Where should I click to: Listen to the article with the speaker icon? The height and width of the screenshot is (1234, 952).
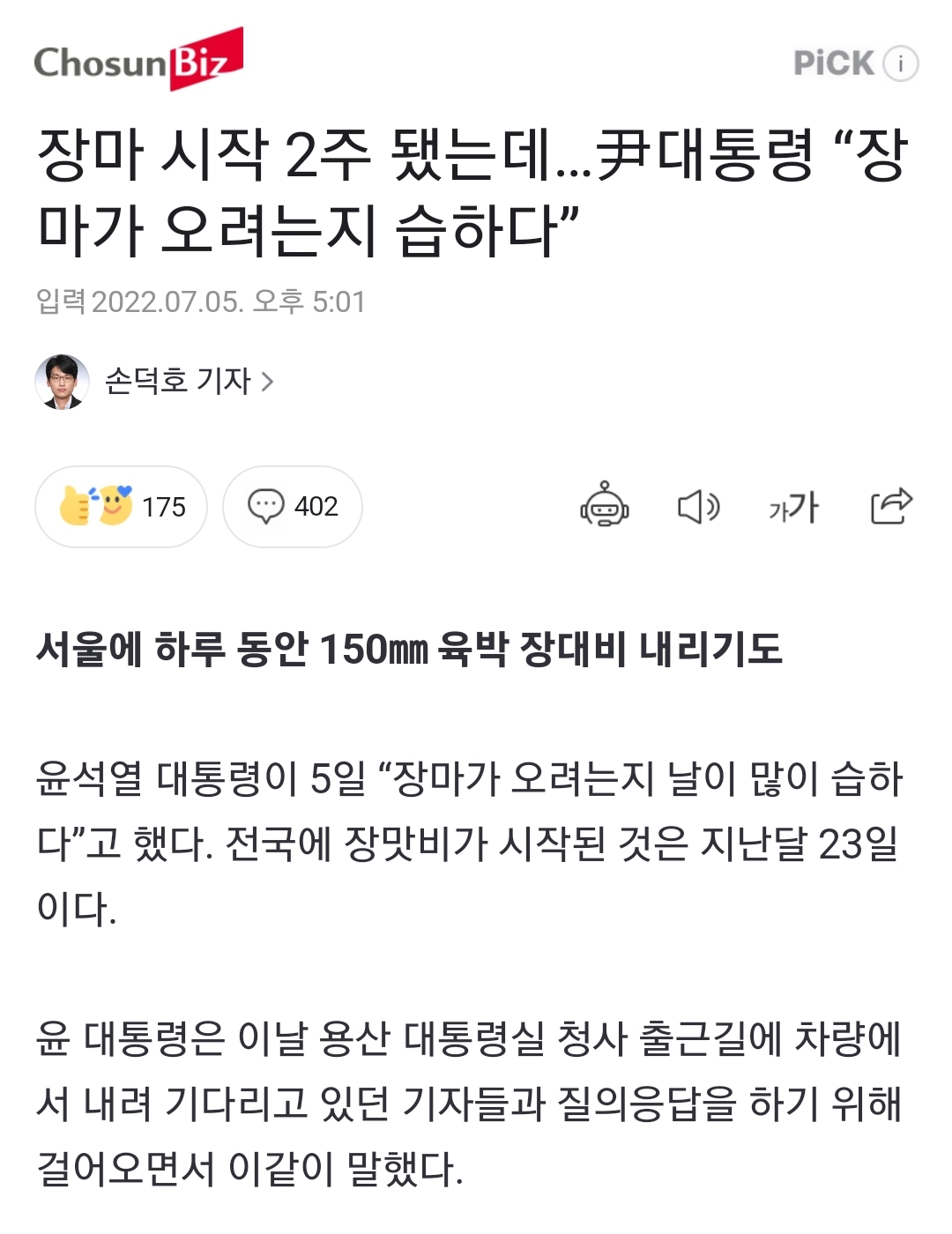click(698, 507)
